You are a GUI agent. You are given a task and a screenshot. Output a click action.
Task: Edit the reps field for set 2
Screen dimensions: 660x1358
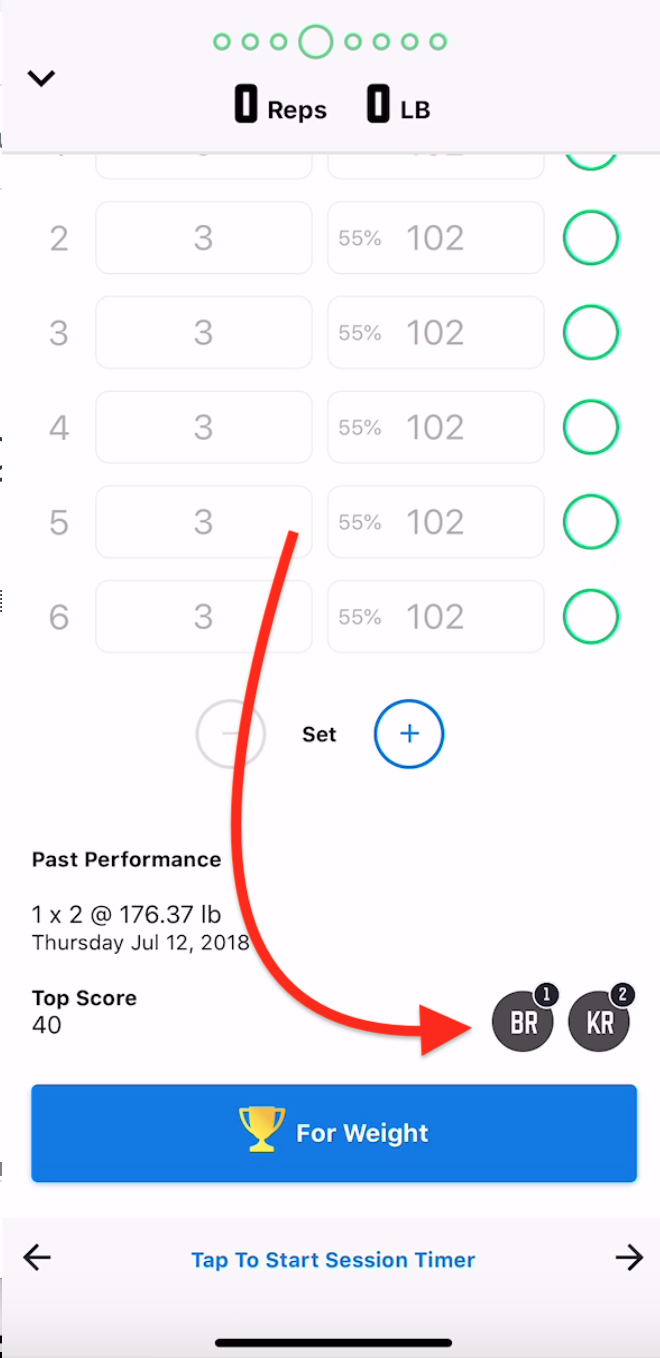(x=204, y=238)
